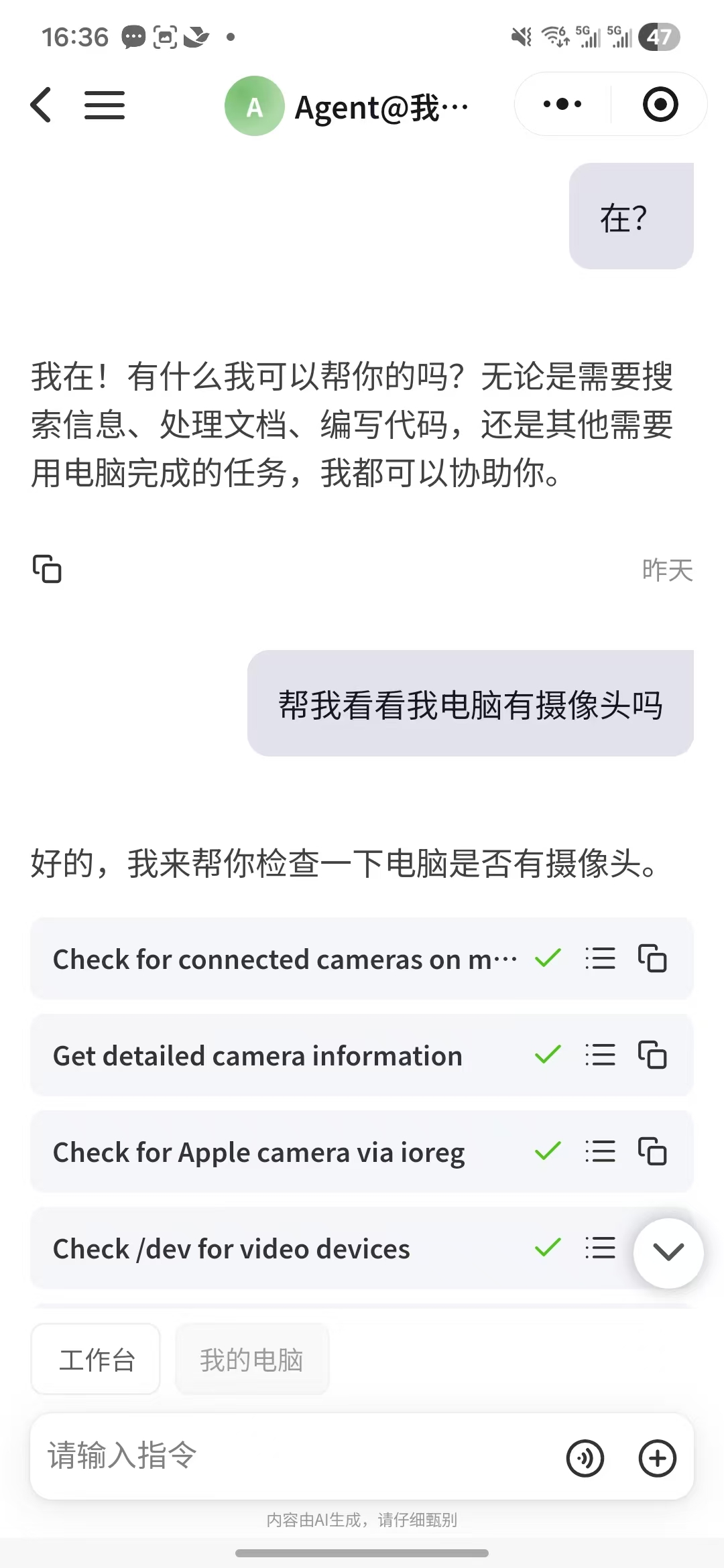Tap the back arrow to leave chat
The image size is (724, 1568).
(42, 105)
